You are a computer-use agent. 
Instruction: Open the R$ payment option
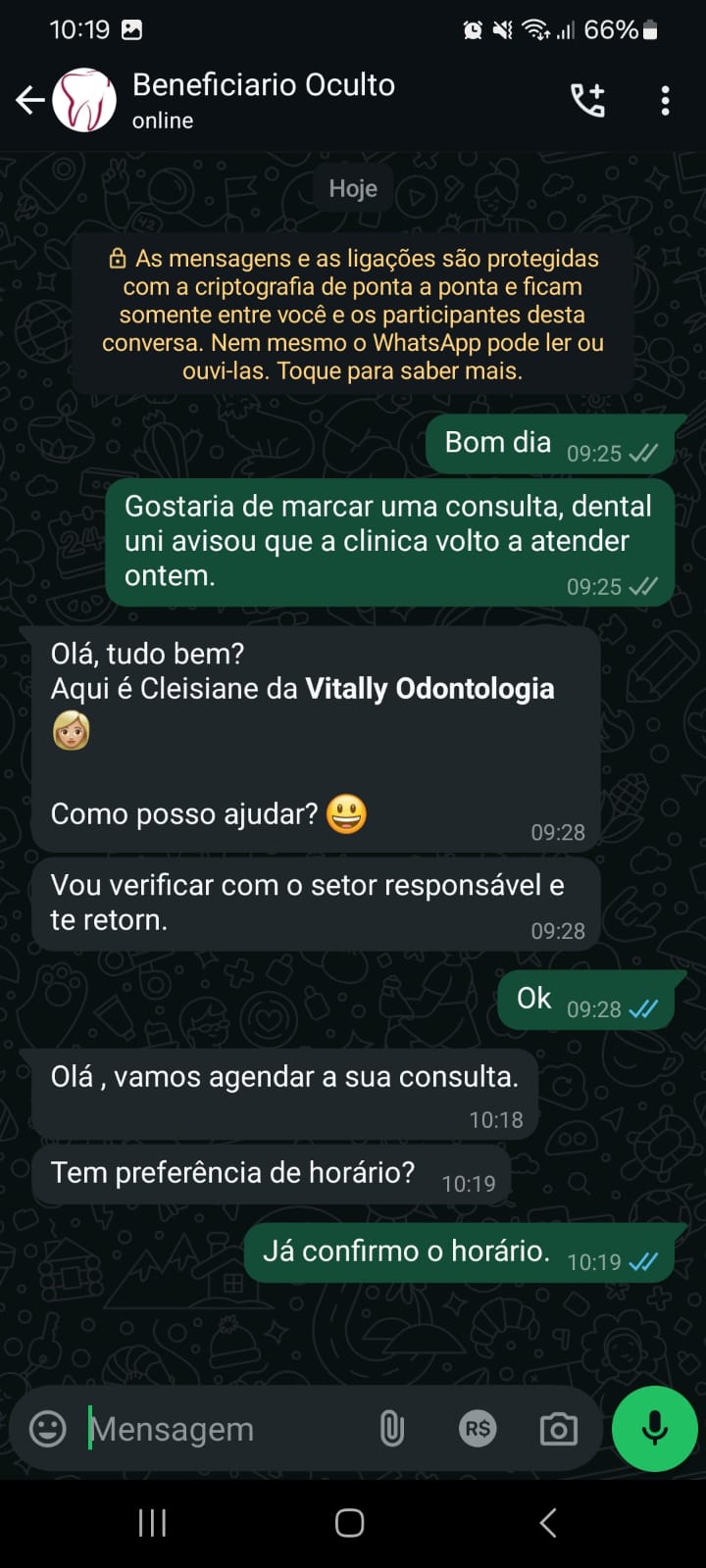478,1429
